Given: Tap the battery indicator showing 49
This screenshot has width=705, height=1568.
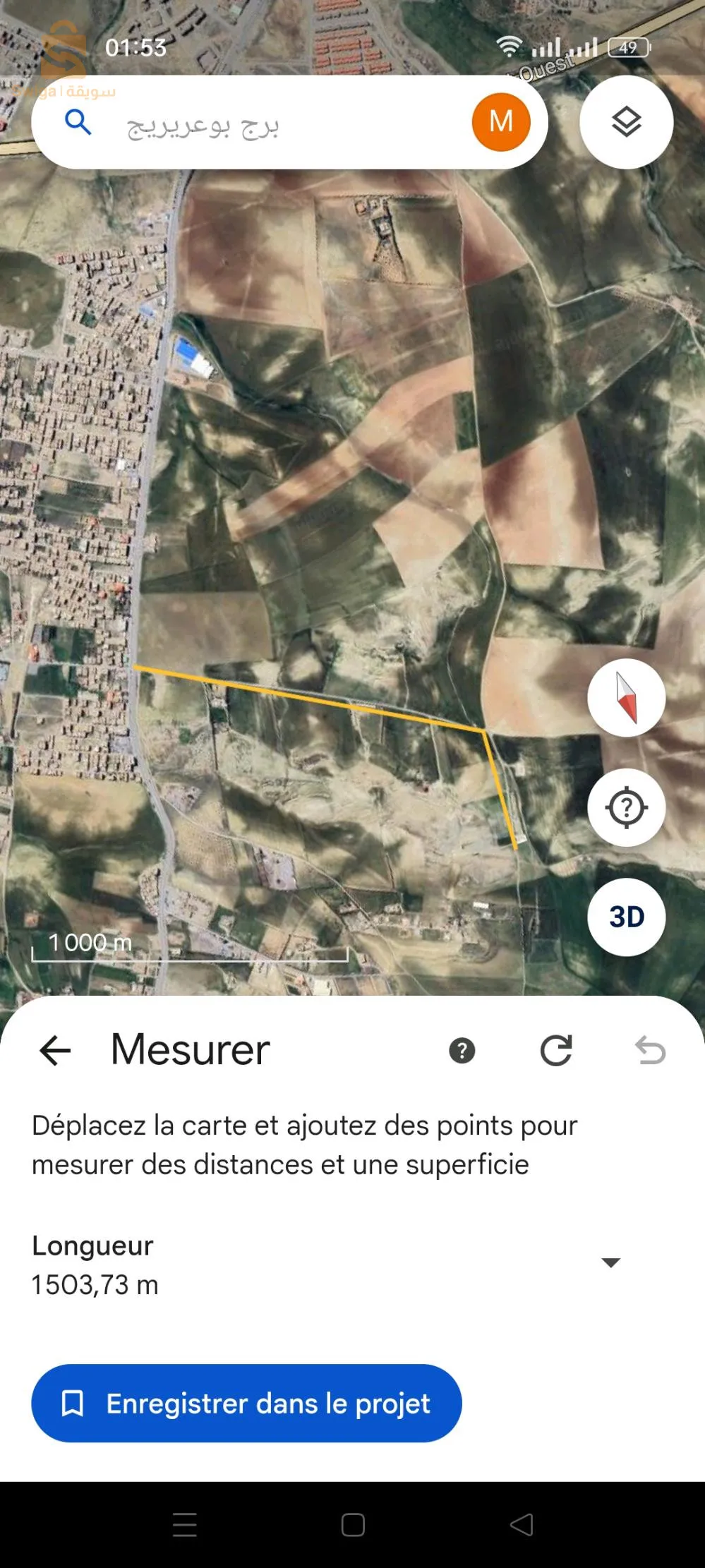Looking at the screenshot, I should (x=630, y=47).
